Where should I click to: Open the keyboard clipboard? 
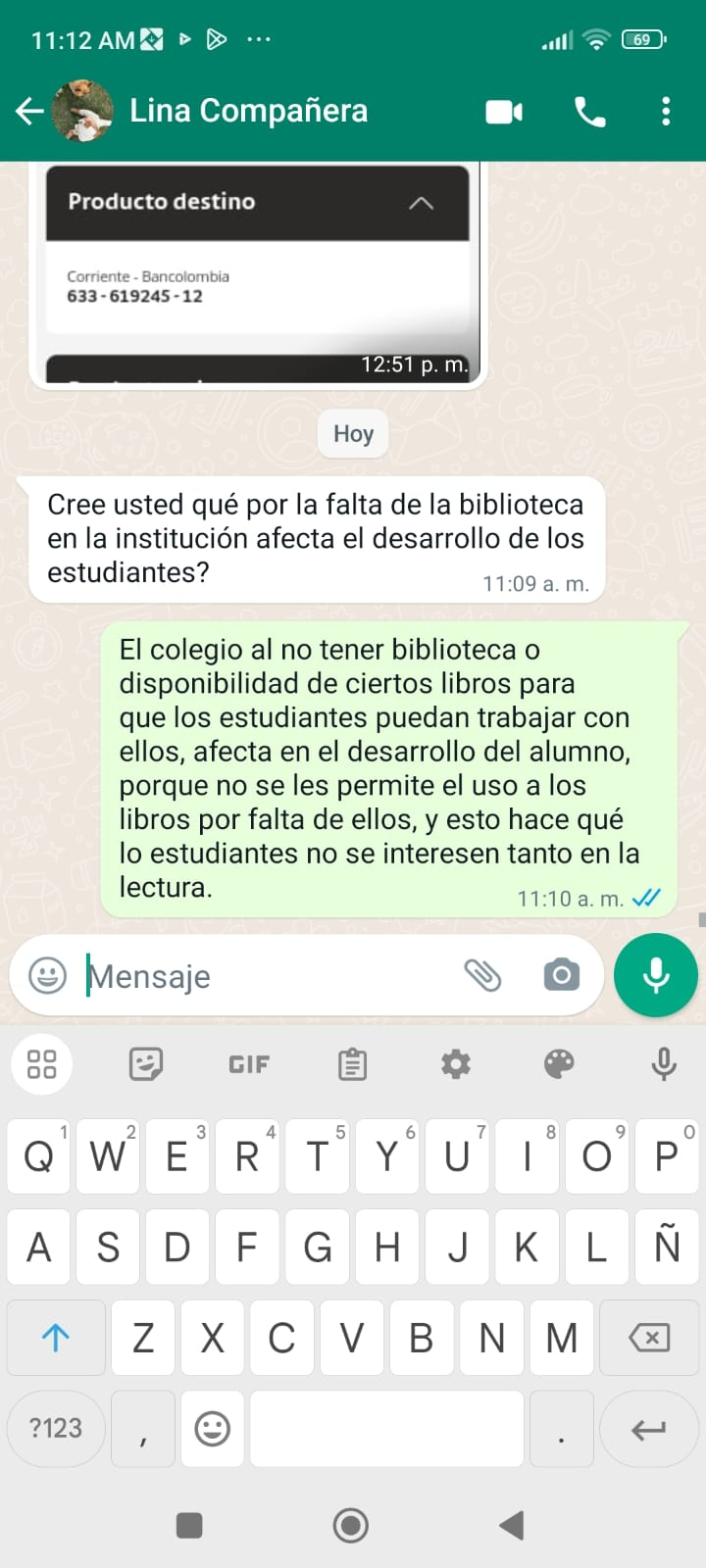click(x=352, y=1064)
